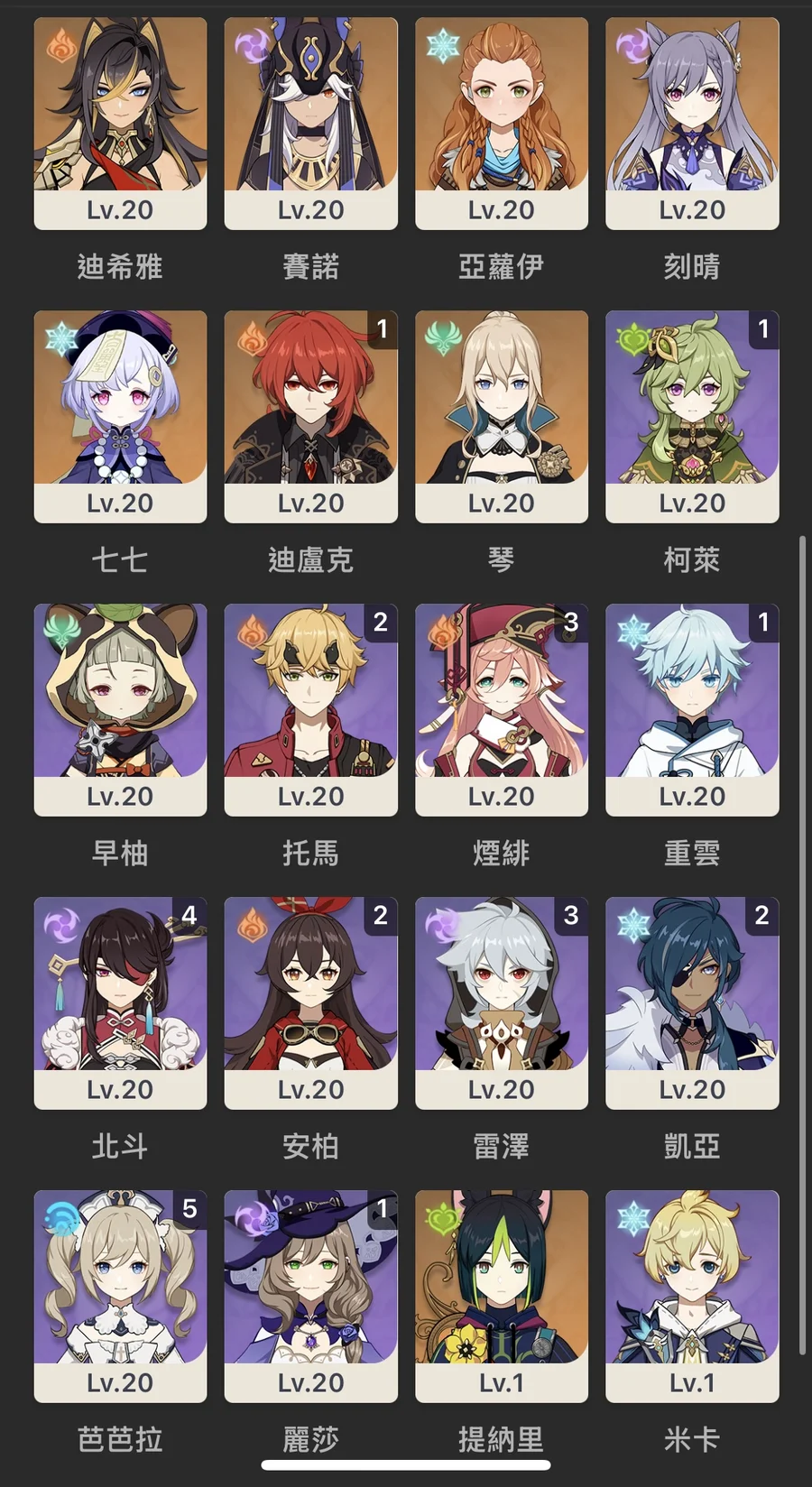Open 芭芭拉 character card
The image size is (812, 1487).
120,1296
